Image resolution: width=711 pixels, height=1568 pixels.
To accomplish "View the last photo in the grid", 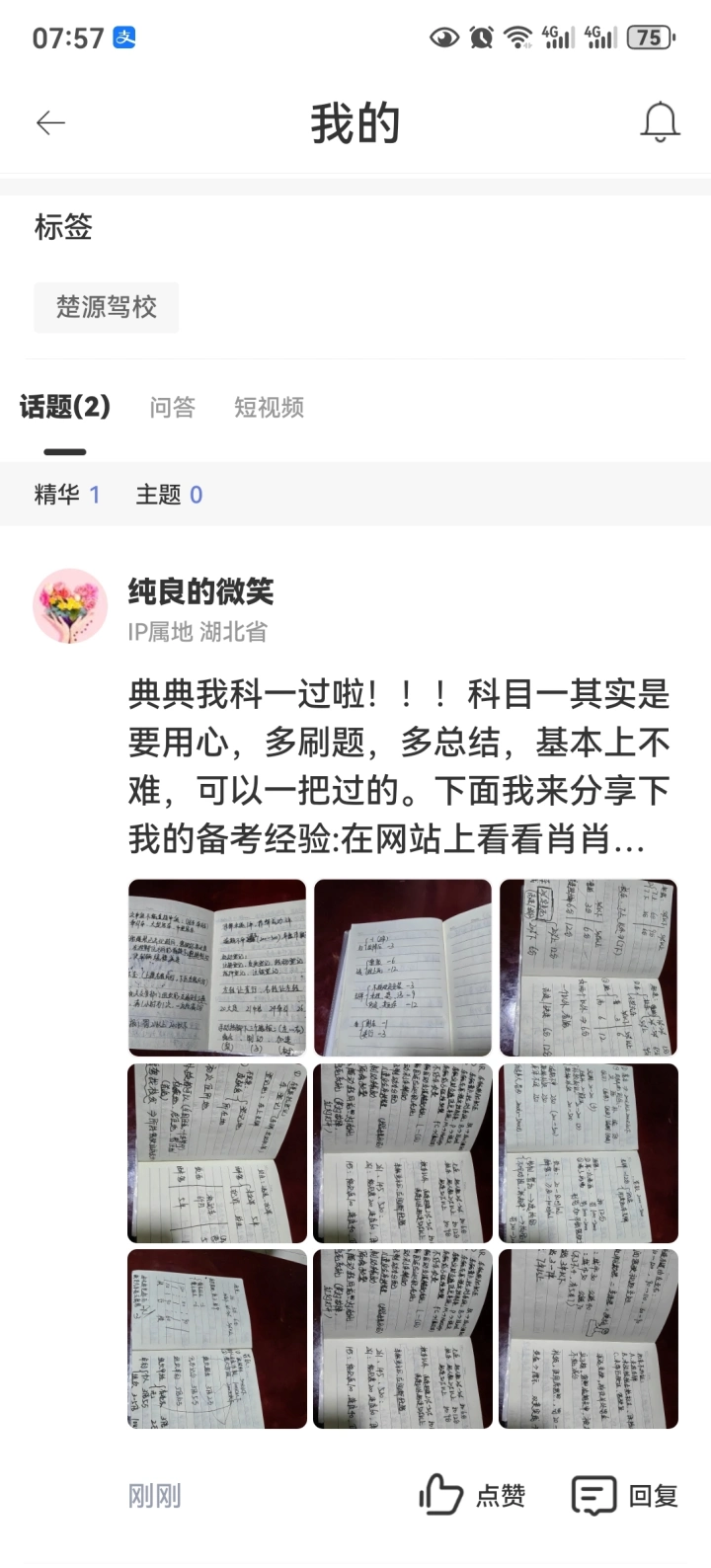I will 589,1339.
